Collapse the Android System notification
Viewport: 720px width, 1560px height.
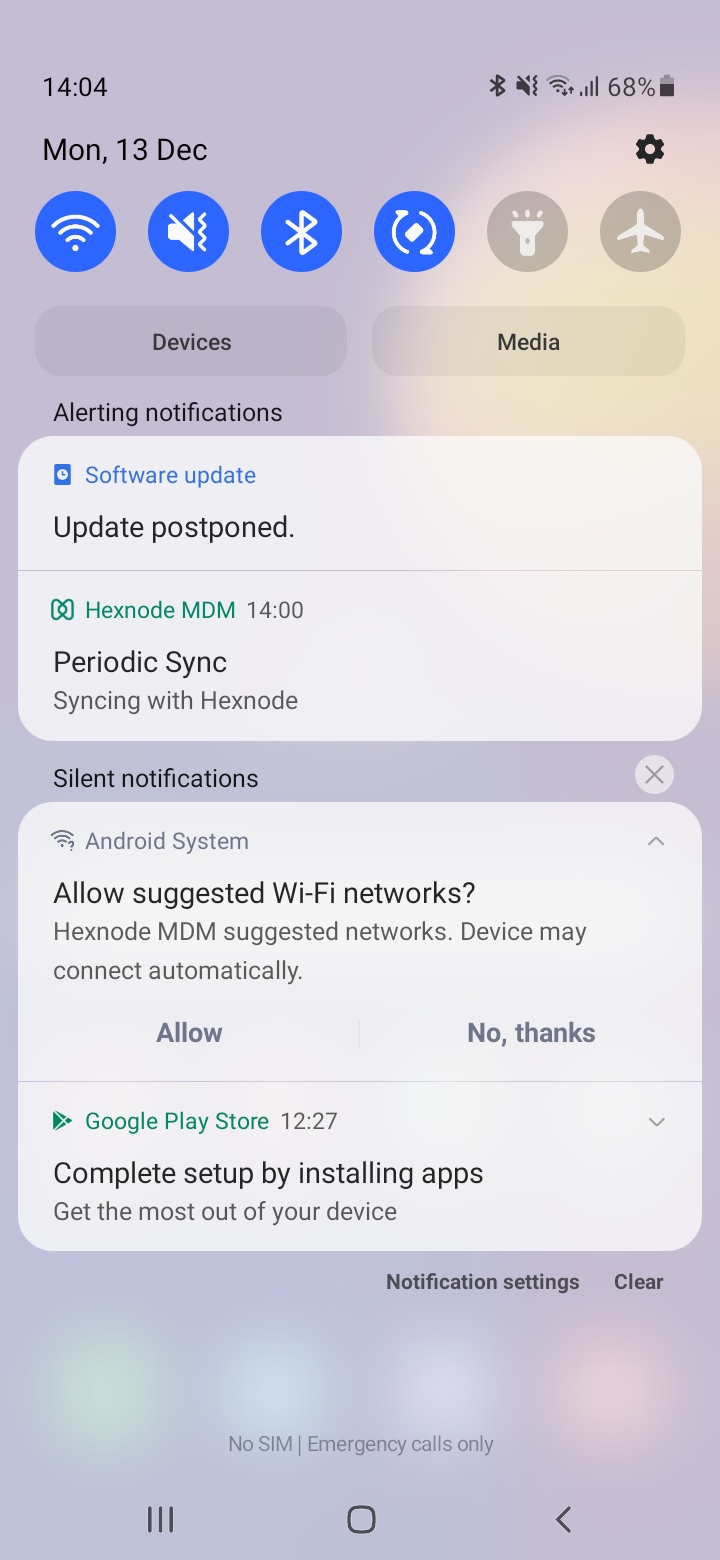[656, 841]
